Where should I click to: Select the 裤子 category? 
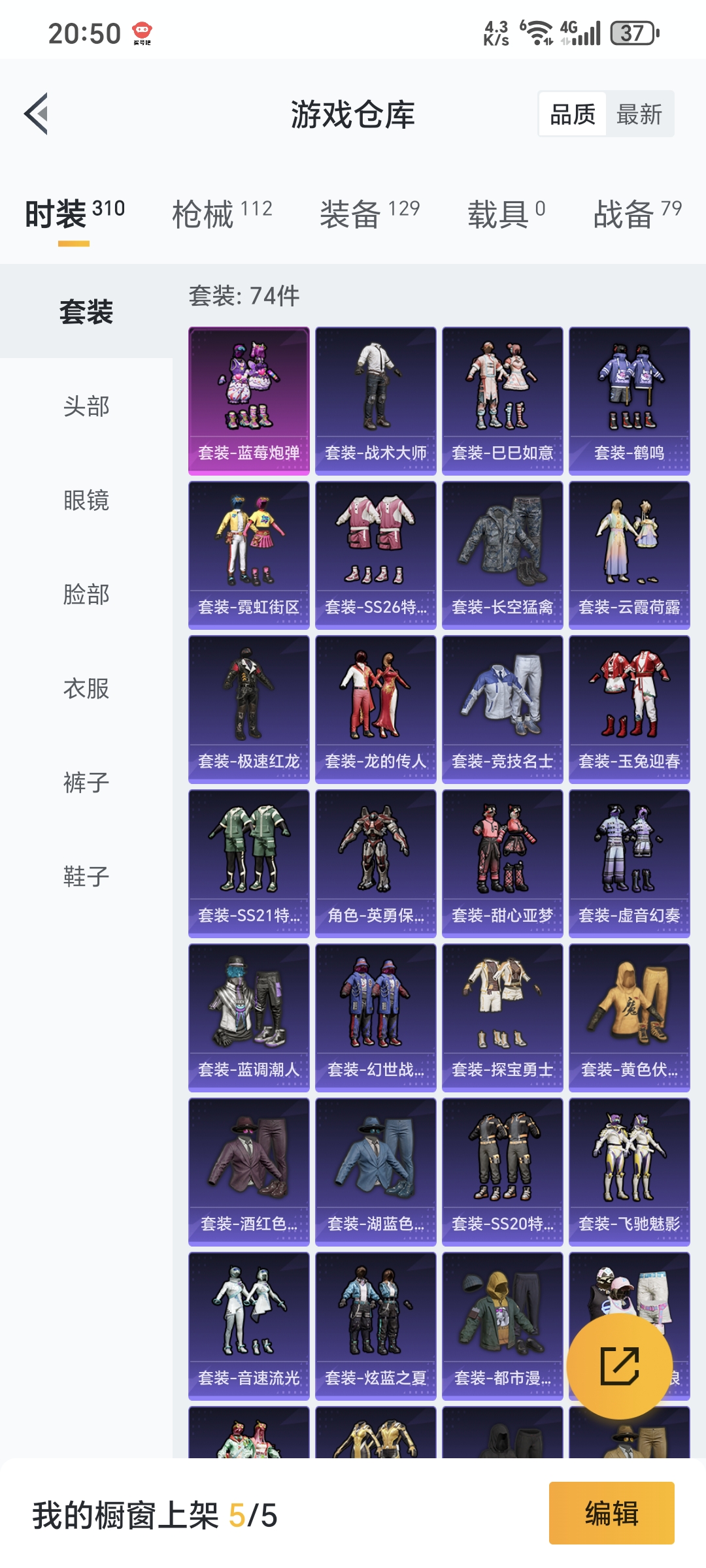click(x=86, y=783)
